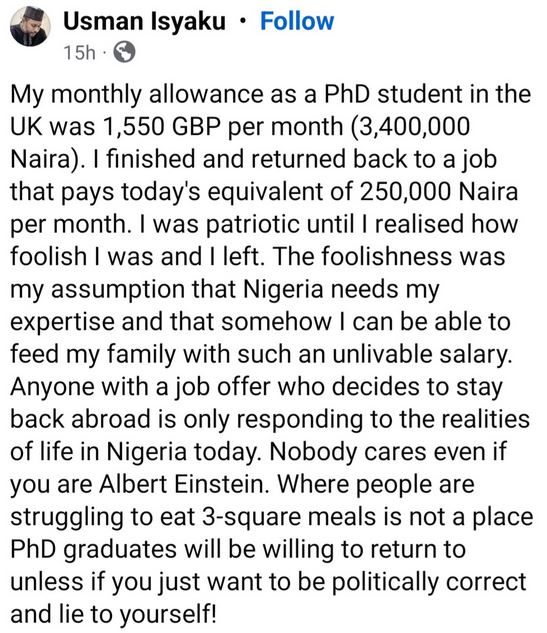Follow Usman Isyaku
Screen dimensions: 547x633
297,21
